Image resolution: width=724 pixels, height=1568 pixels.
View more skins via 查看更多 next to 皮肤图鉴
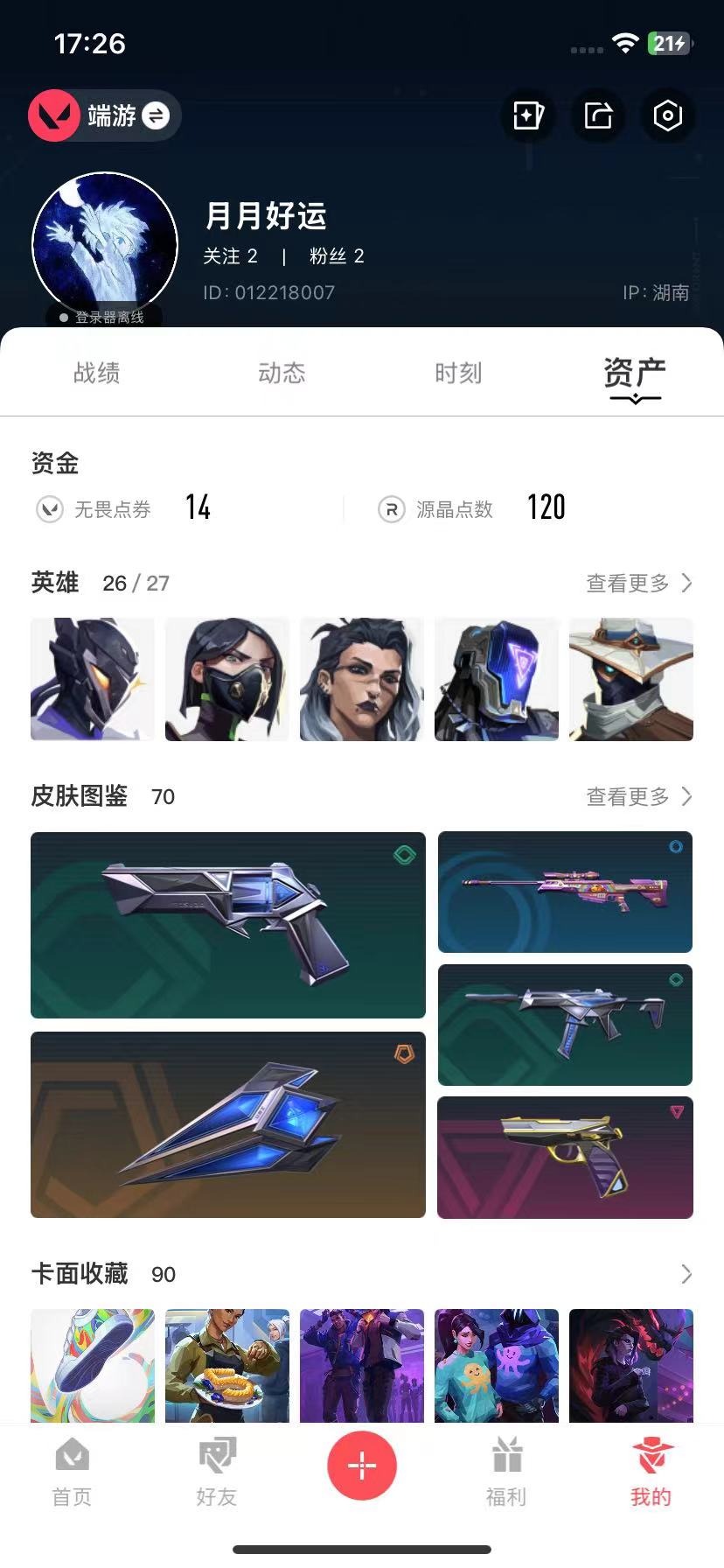point(639,796)
